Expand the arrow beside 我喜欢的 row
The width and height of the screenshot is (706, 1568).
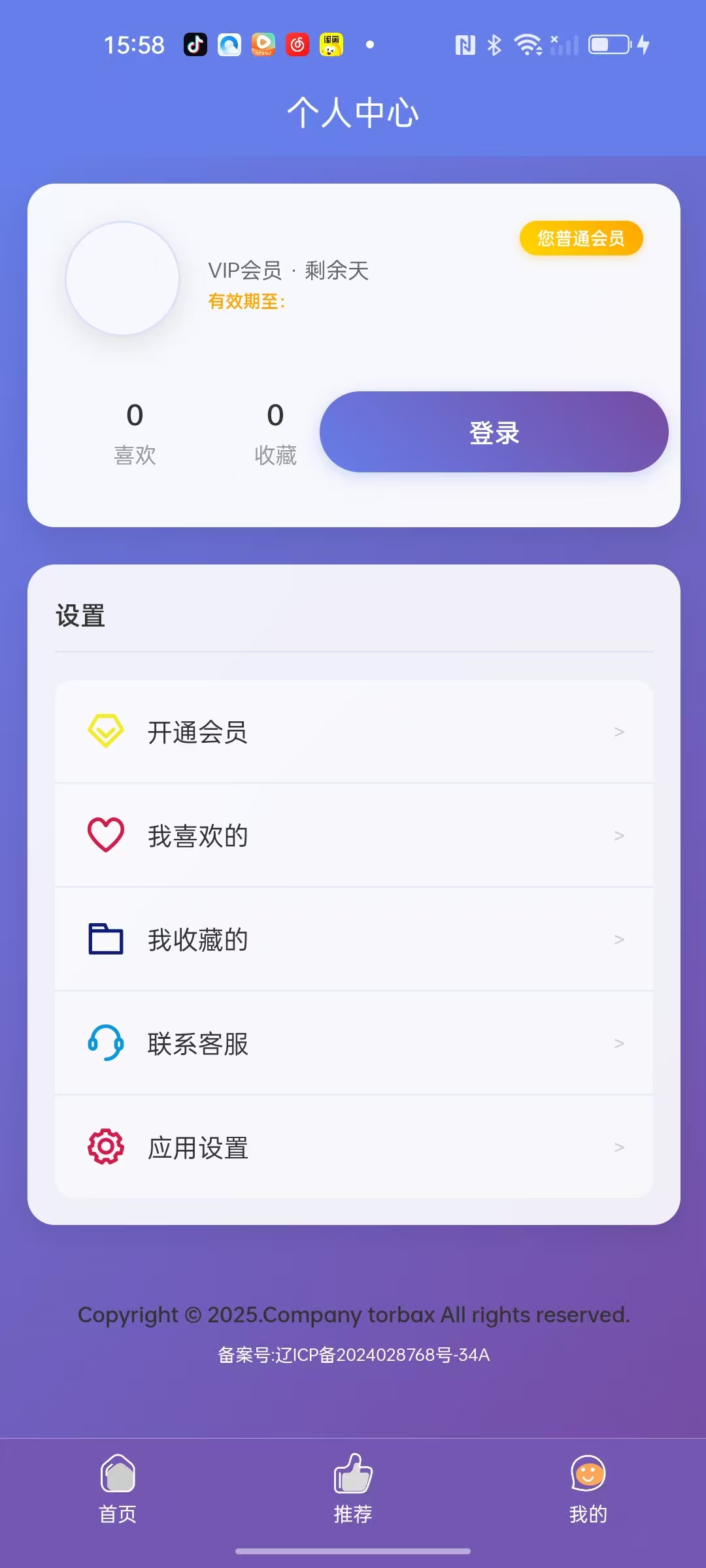point(618,836)
